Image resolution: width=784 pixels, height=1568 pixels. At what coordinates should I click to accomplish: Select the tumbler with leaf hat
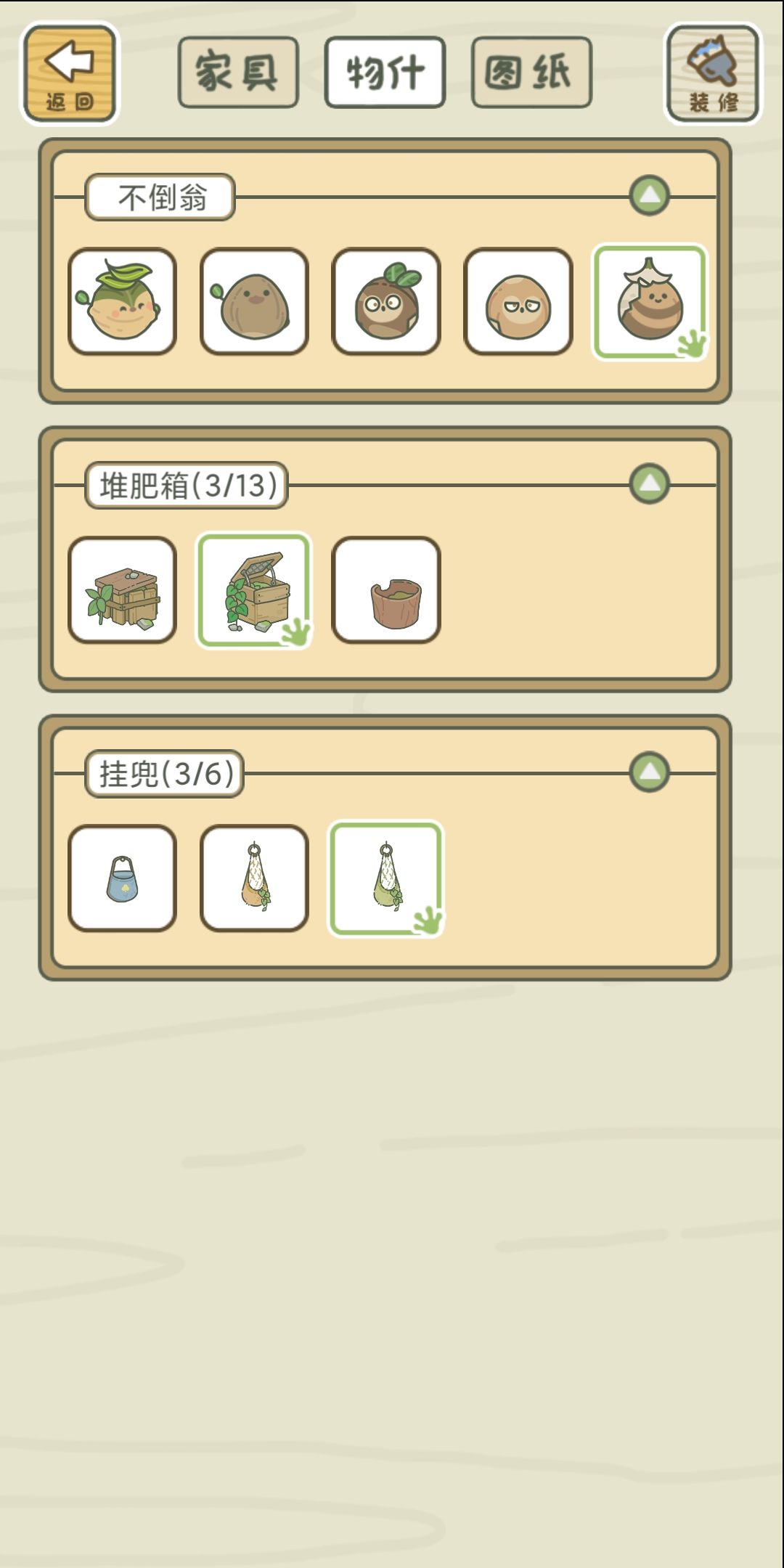123,301
